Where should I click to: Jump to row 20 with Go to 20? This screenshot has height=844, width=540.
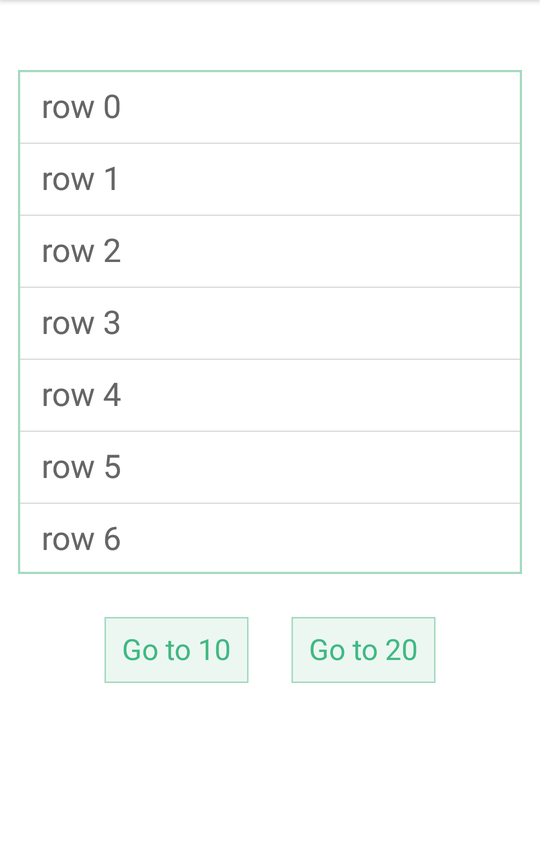click(x=363, y=650)
